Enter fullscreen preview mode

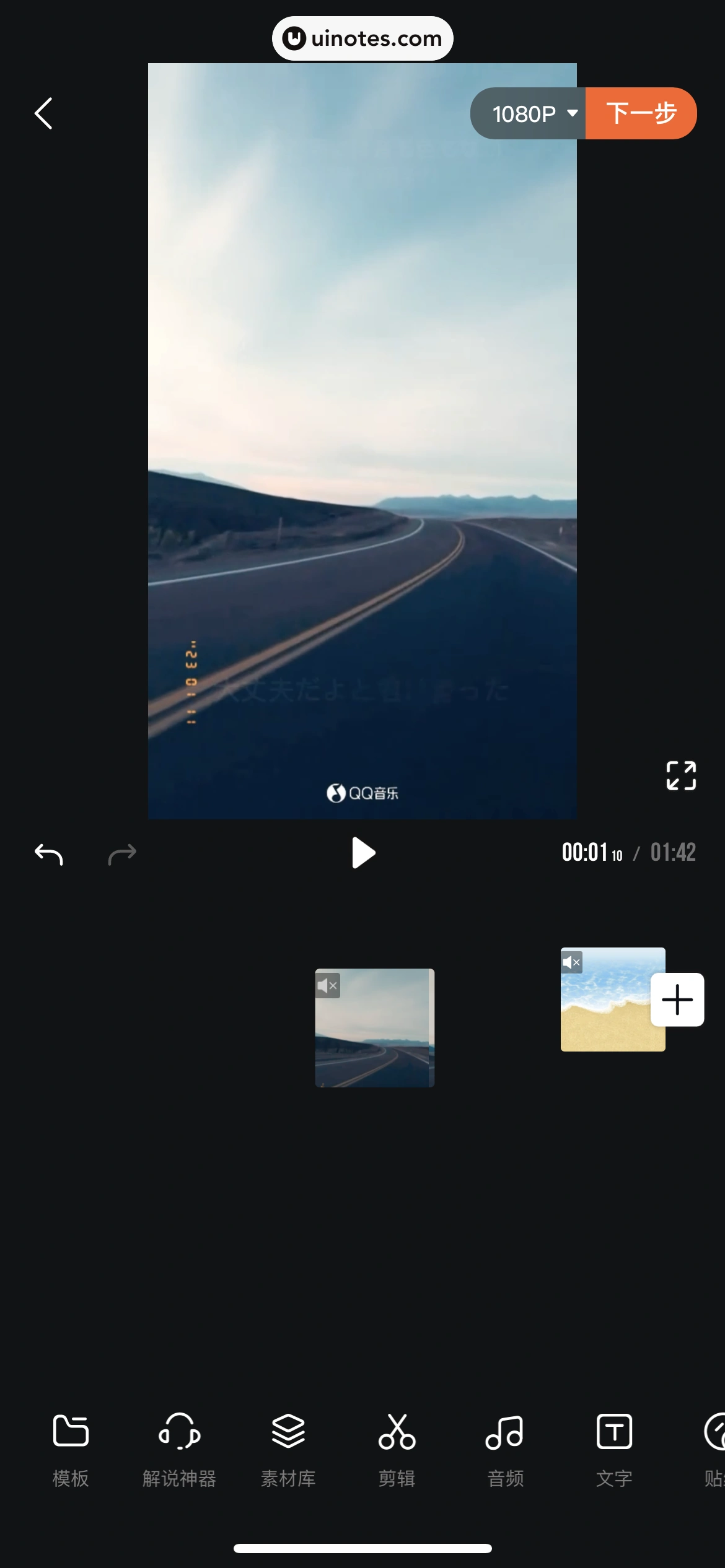(x=681, y=775)
